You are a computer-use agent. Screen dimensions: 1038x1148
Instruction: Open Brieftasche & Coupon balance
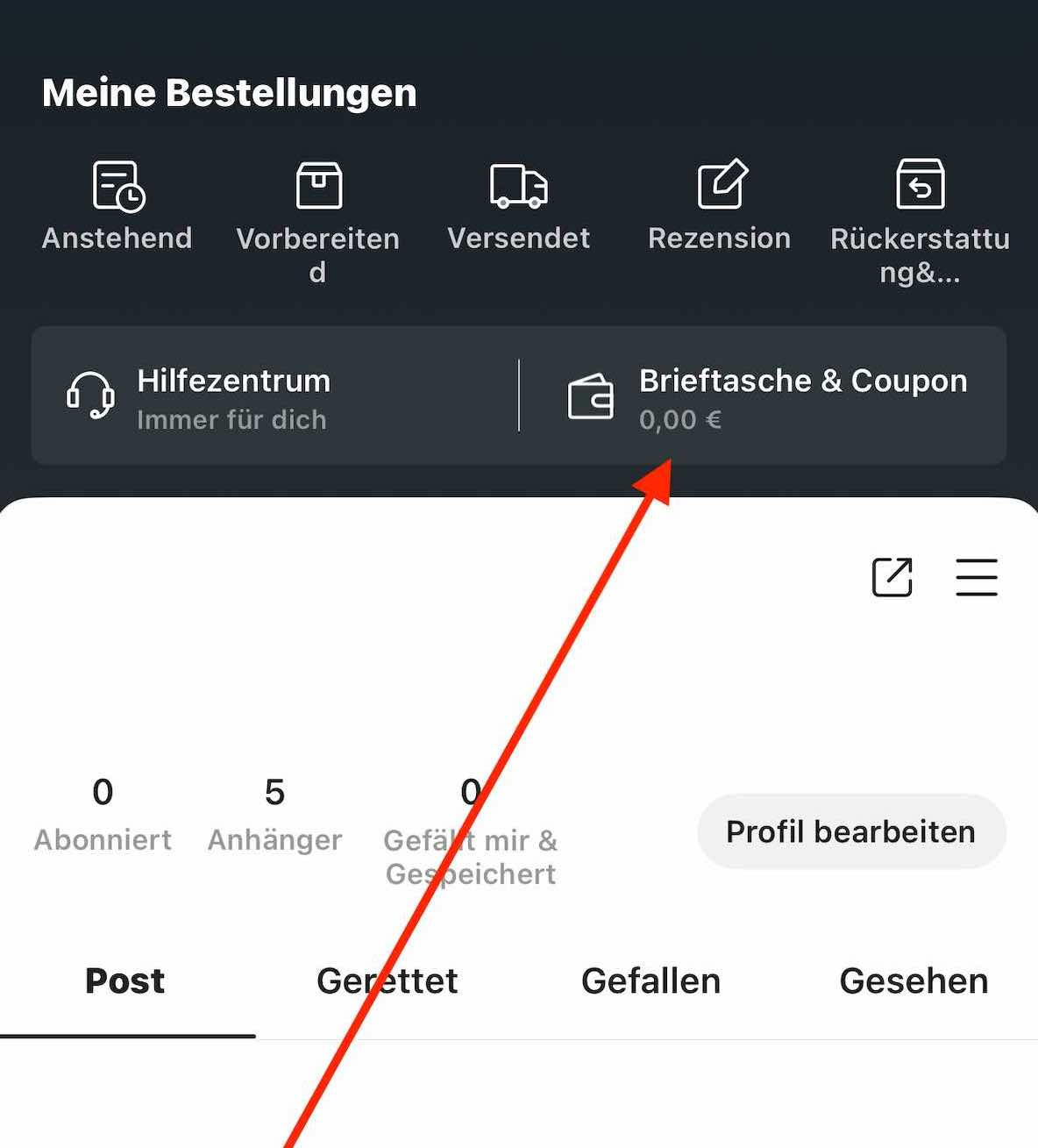(802, 398)
